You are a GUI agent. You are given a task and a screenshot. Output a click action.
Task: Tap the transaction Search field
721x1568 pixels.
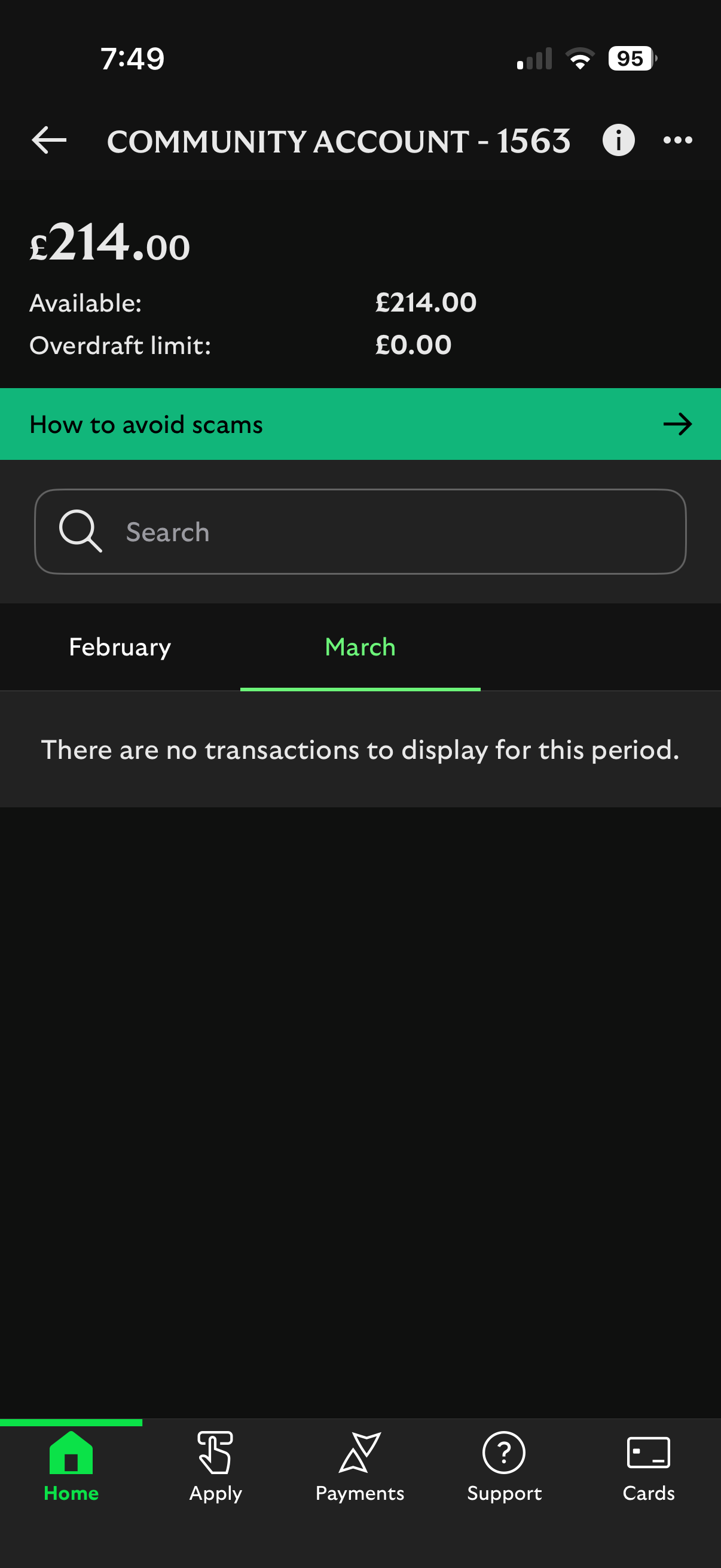click(x=360, y=532)
